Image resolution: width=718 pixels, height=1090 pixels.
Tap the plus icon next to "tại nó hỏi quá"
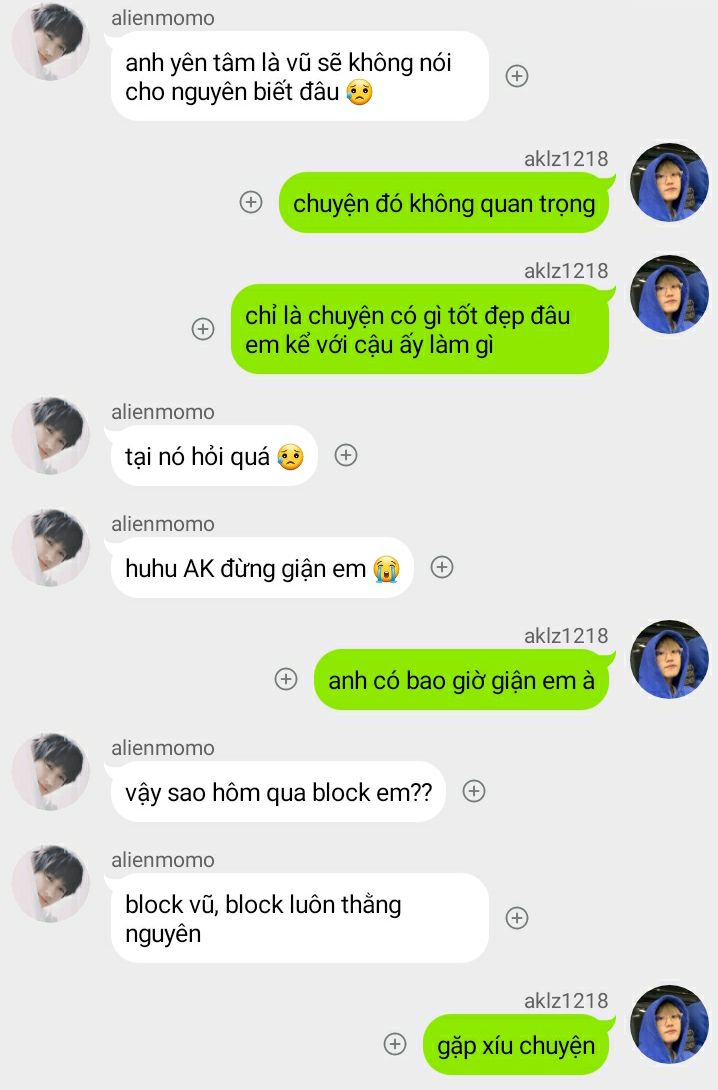[346, 455]
